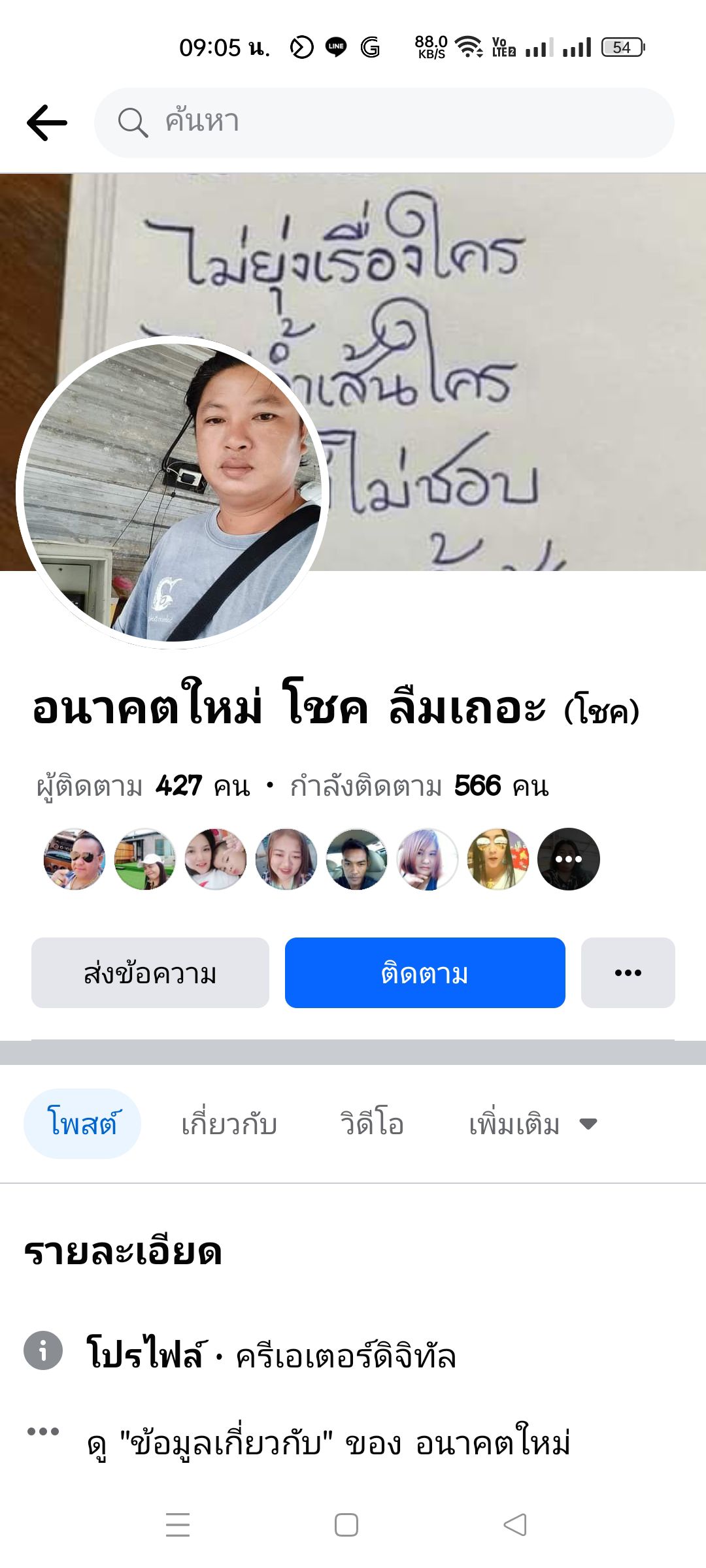Tap ส่งข้อความ to message
The image size is (706, 1568).
[x=150, y=973]
